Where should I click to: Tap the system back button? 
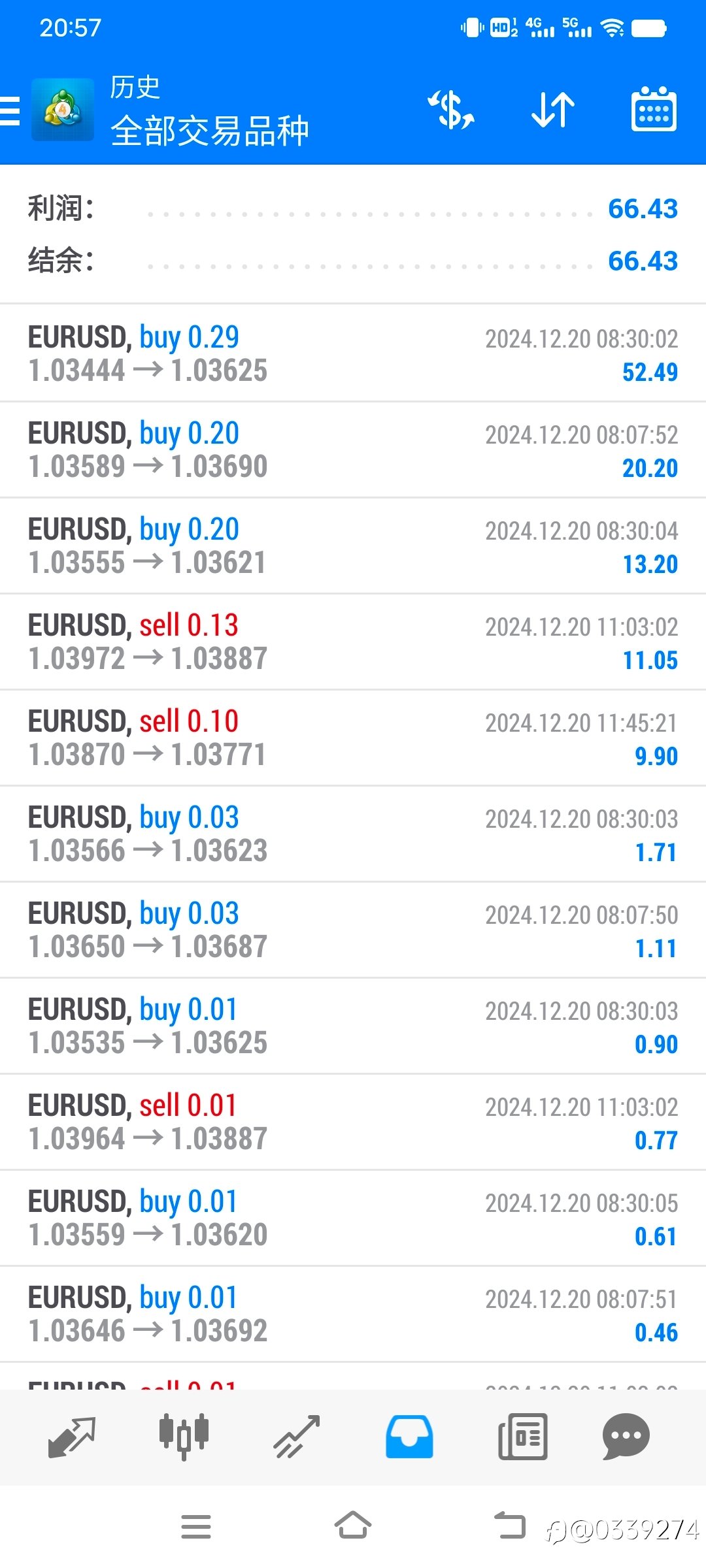point(510,1526)
